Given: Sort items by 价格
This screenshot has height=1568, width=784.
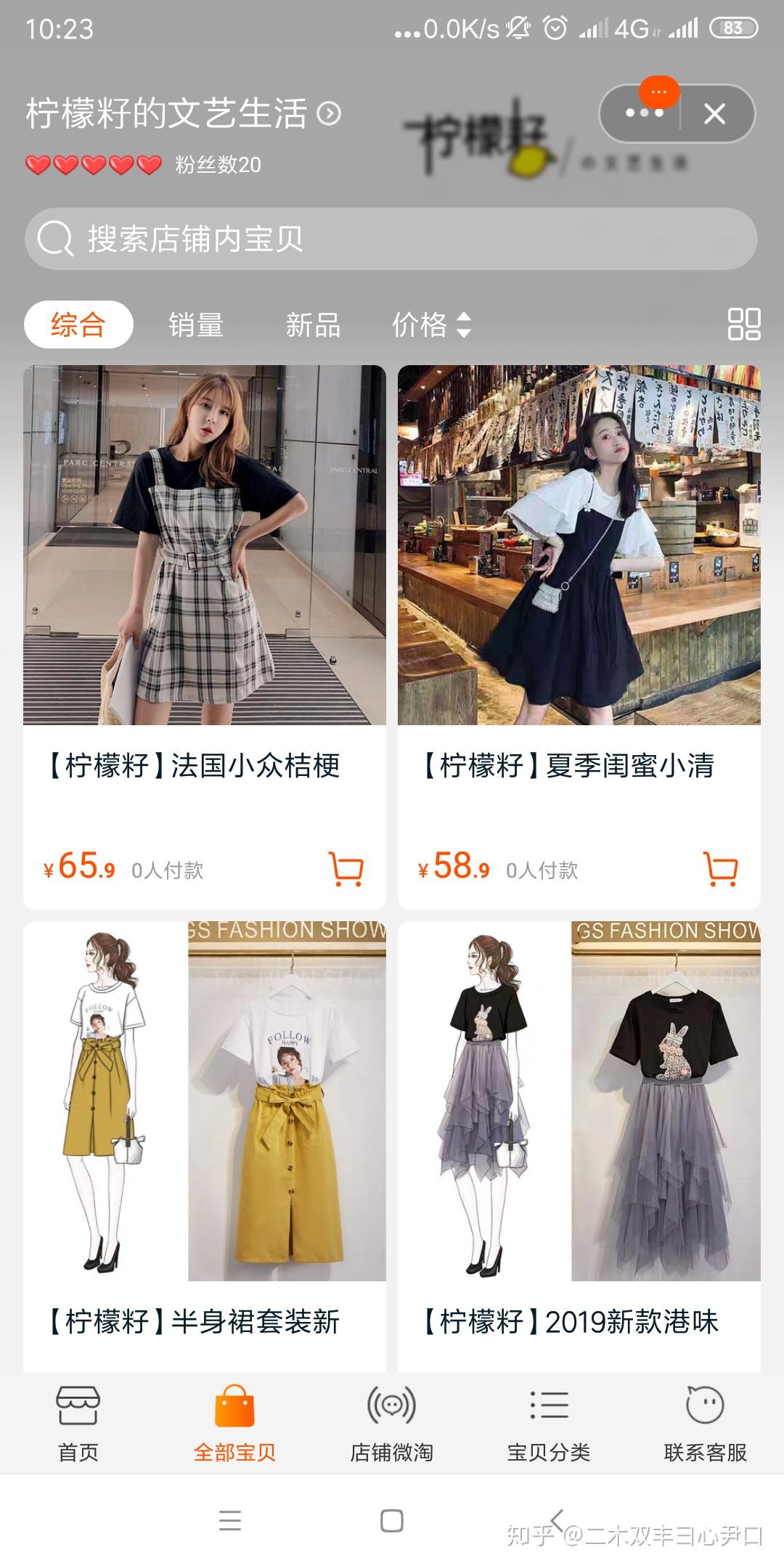Looking at the screenshot, I should (x=431, y=324).
